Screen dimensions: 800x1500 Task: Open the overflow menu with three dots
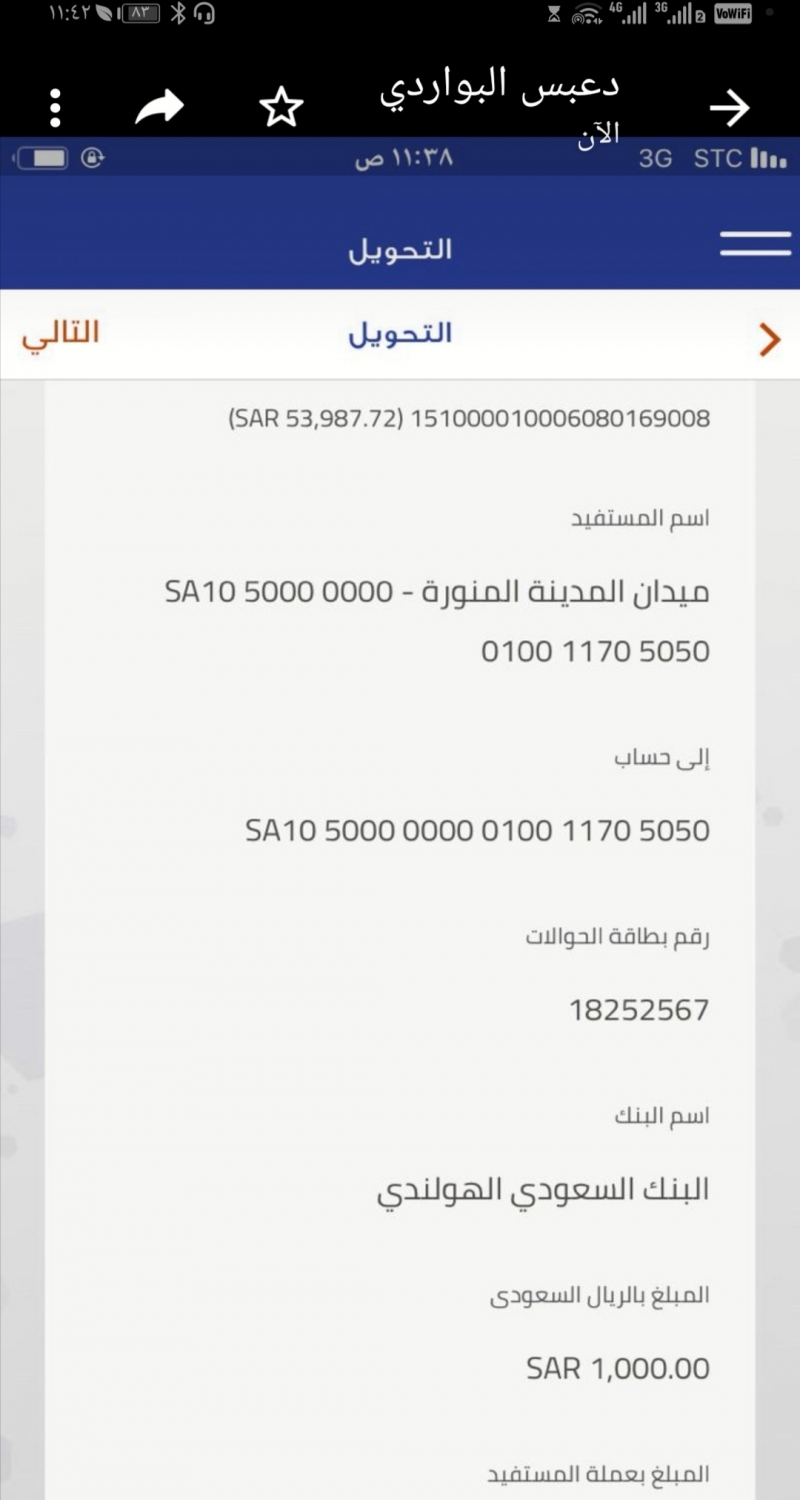click(x=56, y=108)
